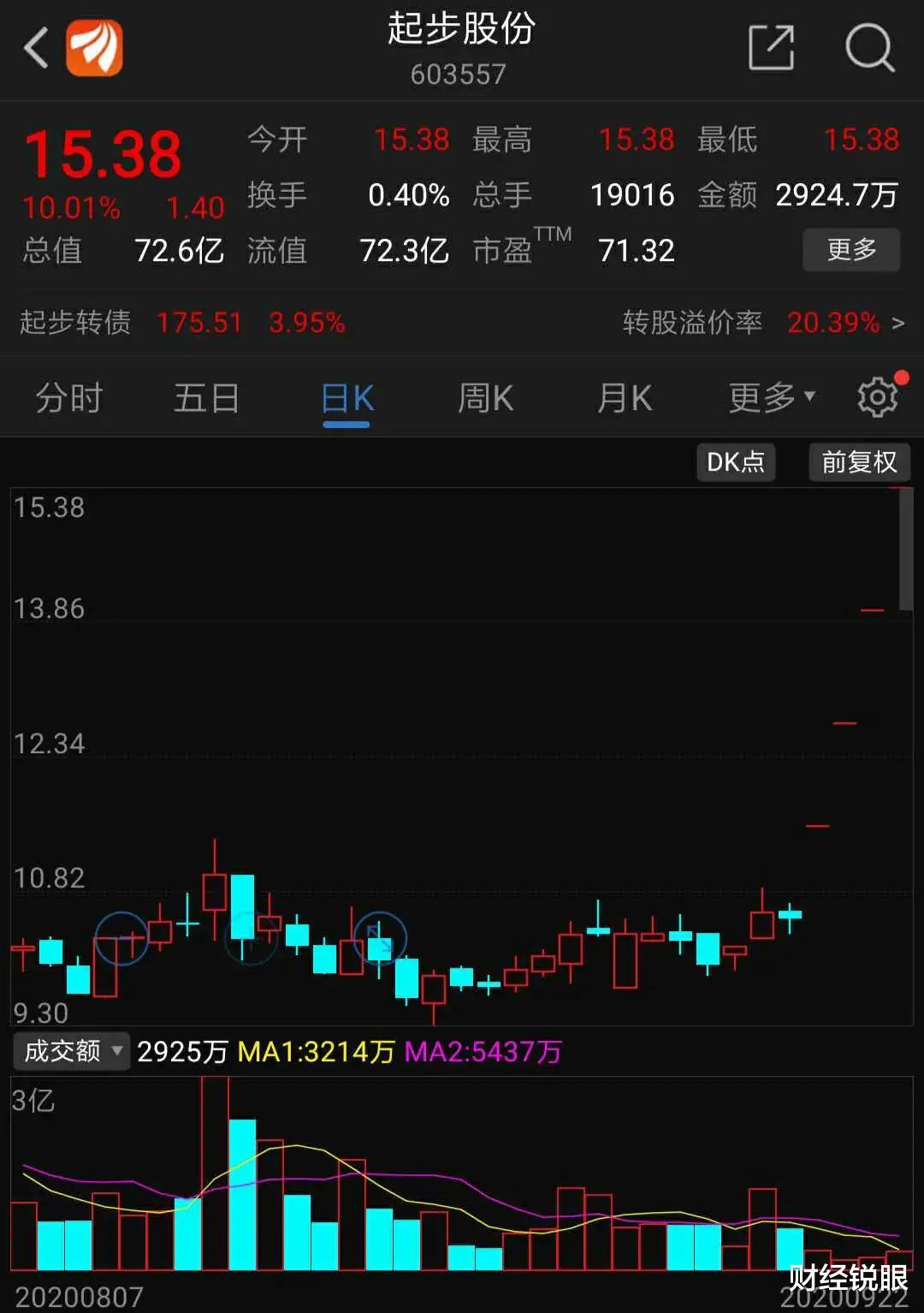This screenshot has height=1313, width=924.
Task: Open chart settings via the gear icon
Action: [877, 396]
